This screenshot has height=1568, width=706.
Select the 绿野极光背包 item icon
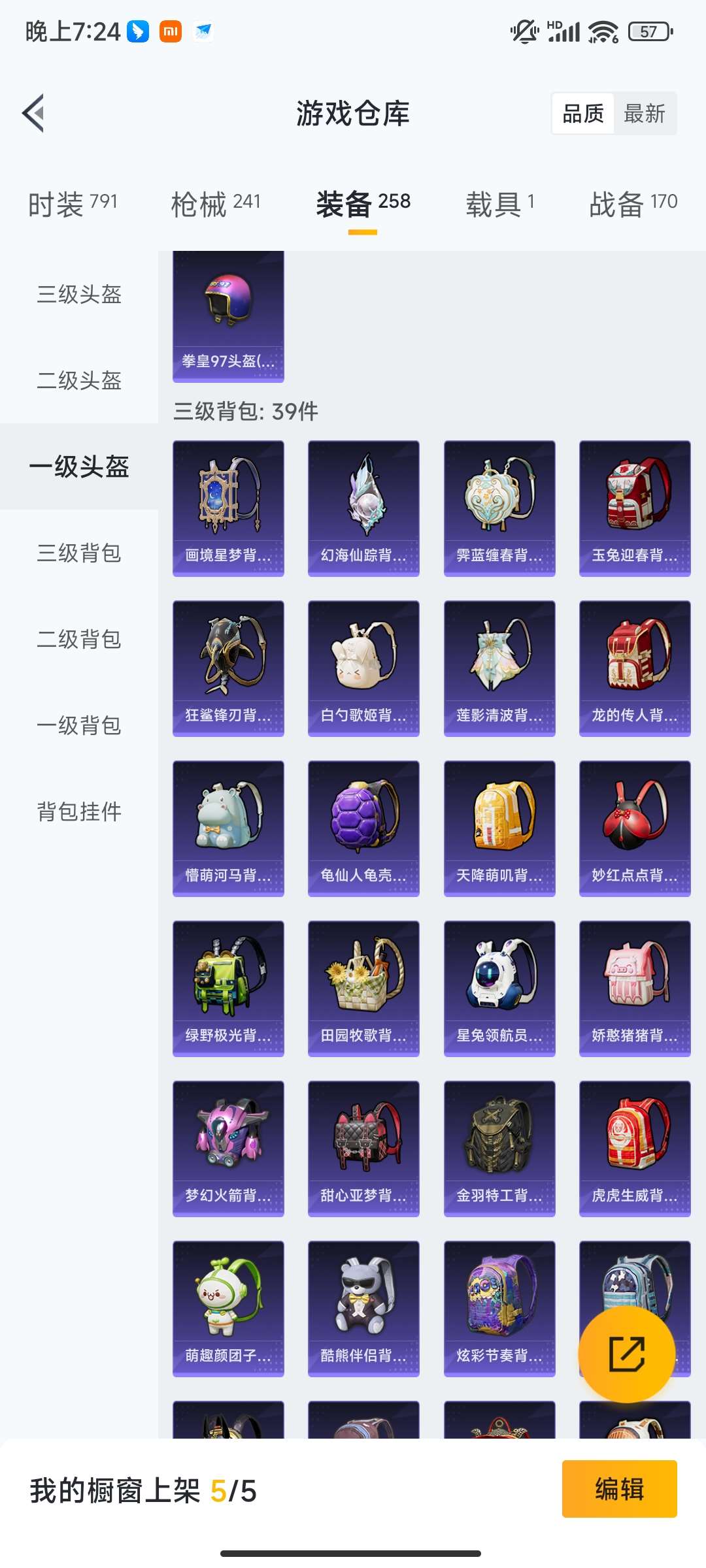[x=228, y=983]
